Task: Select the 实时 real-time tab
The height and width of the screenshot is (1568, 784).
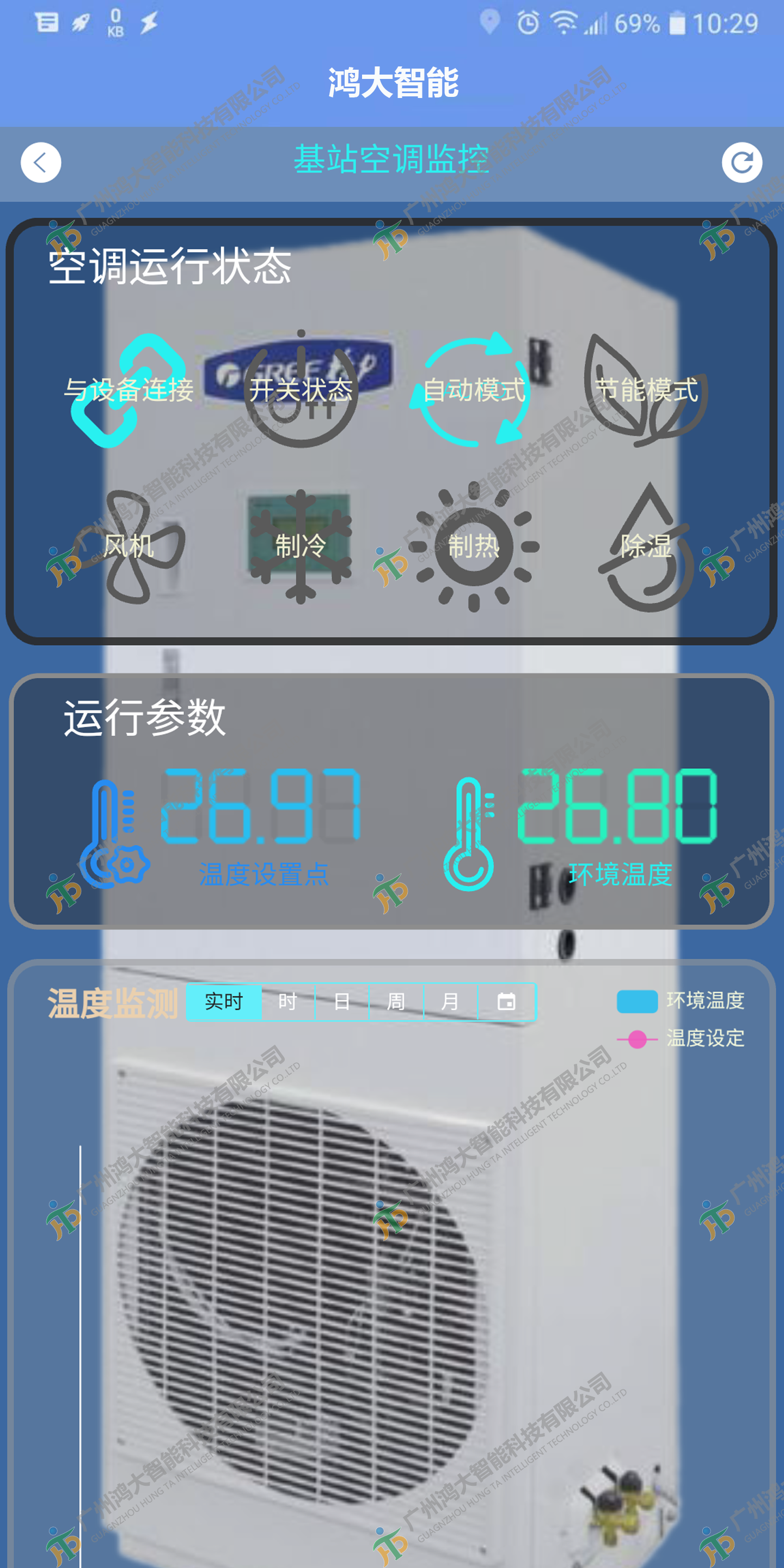Action: [x=224, y=1001]
